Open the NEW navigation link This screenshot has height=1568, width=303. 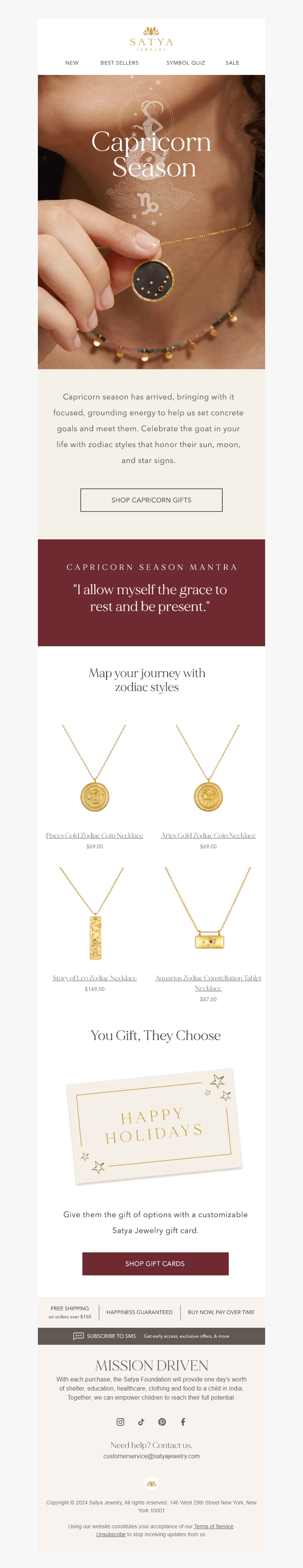(x=72, y=63)
